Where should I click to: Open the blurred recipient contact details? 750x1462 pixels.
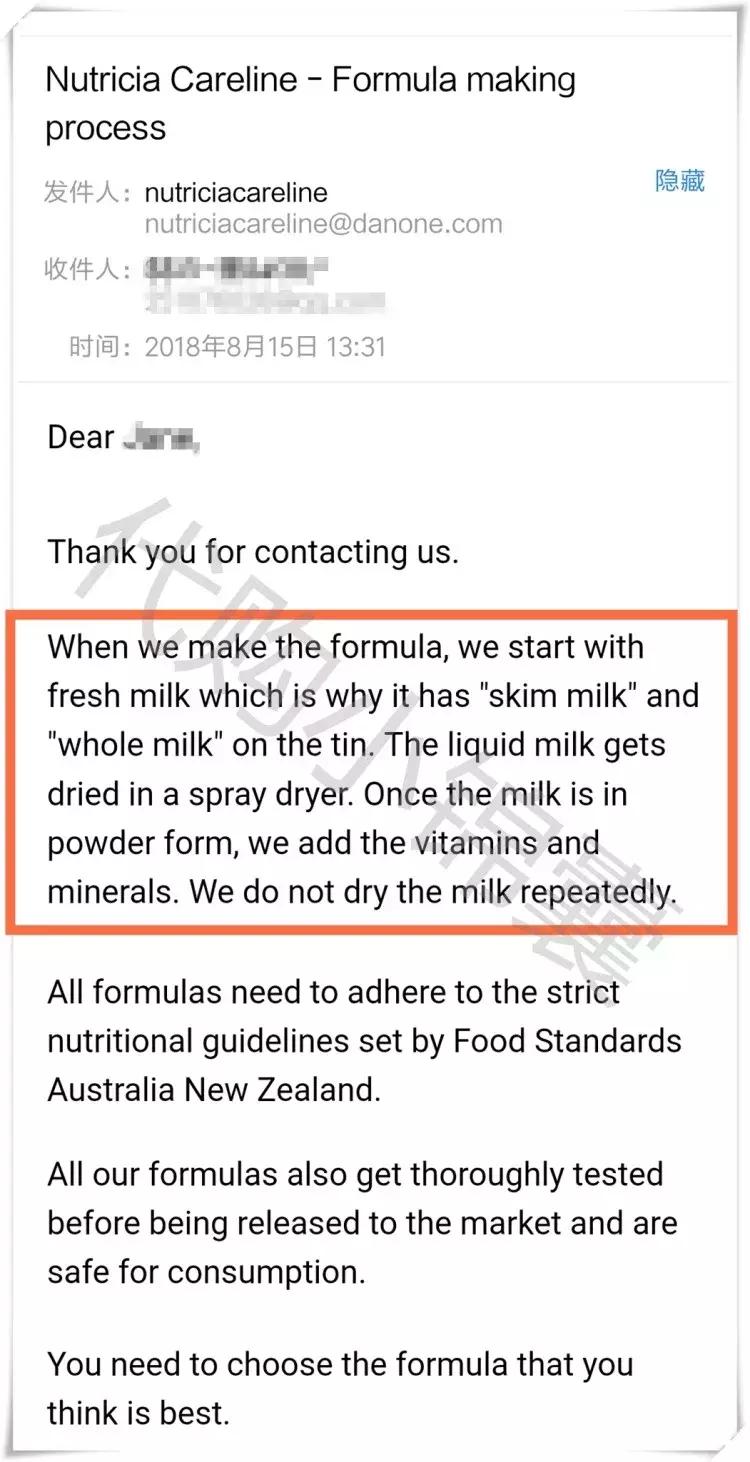(x=236, y=269)
